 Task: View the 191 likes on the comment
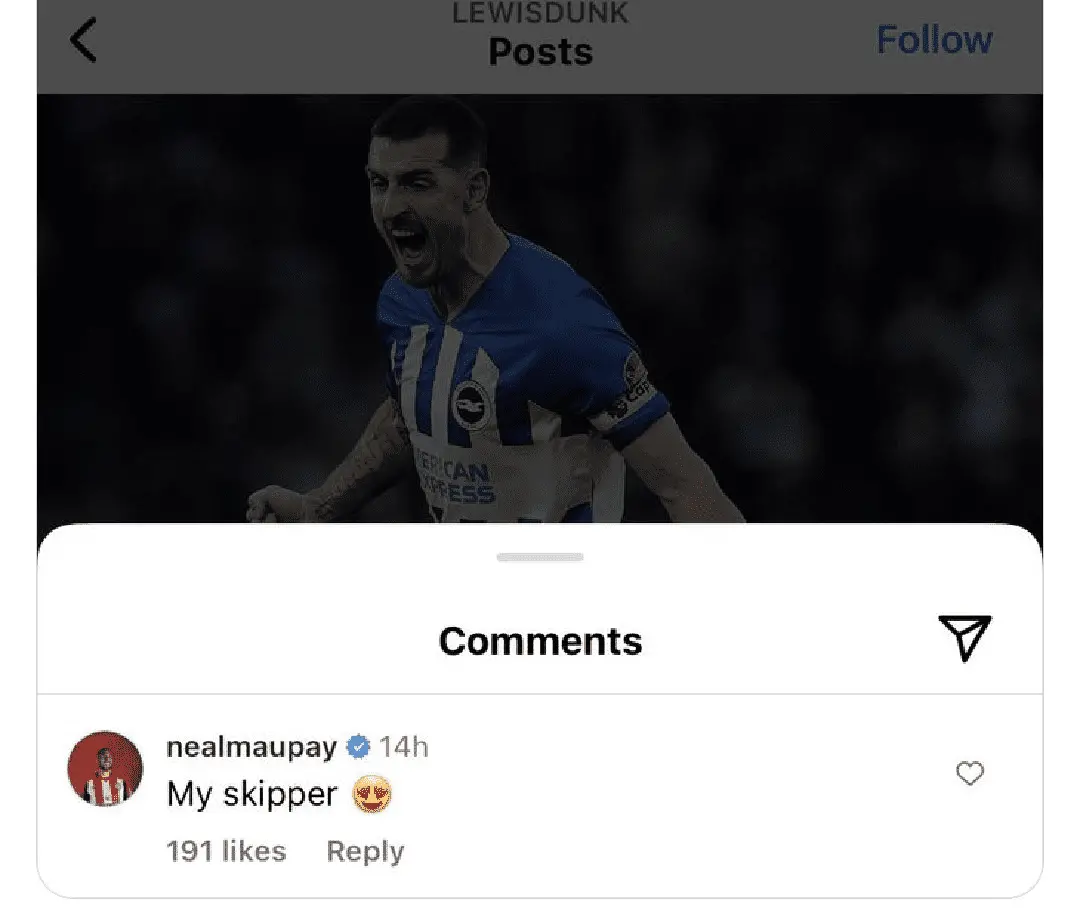226,851
